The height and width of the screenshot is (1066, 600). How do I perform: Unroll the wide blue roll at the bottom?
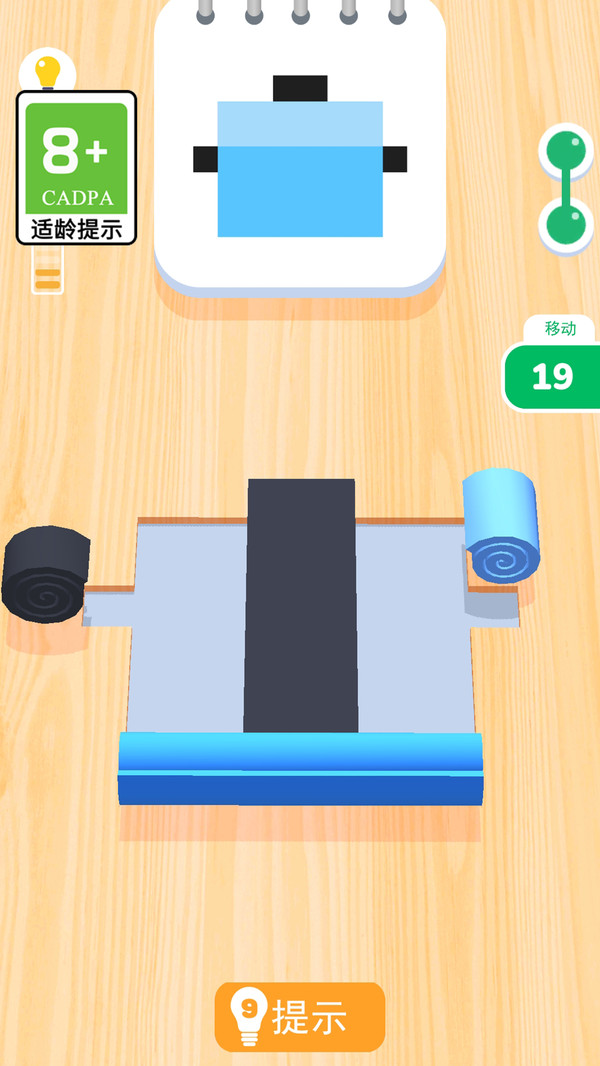click(300, 768)
